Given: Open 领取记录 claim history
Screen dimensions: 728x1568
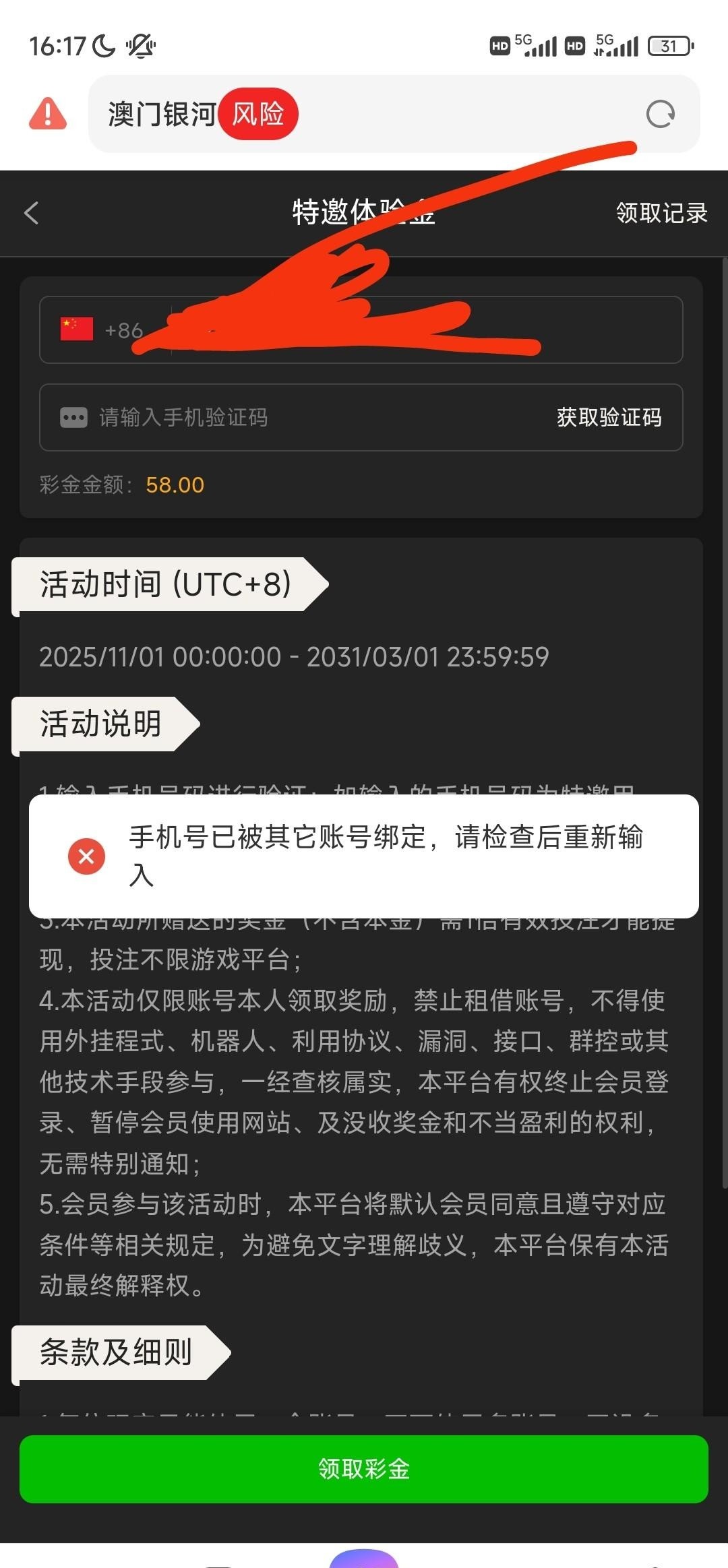Looking at the screenshot, I should click(661, 213).
